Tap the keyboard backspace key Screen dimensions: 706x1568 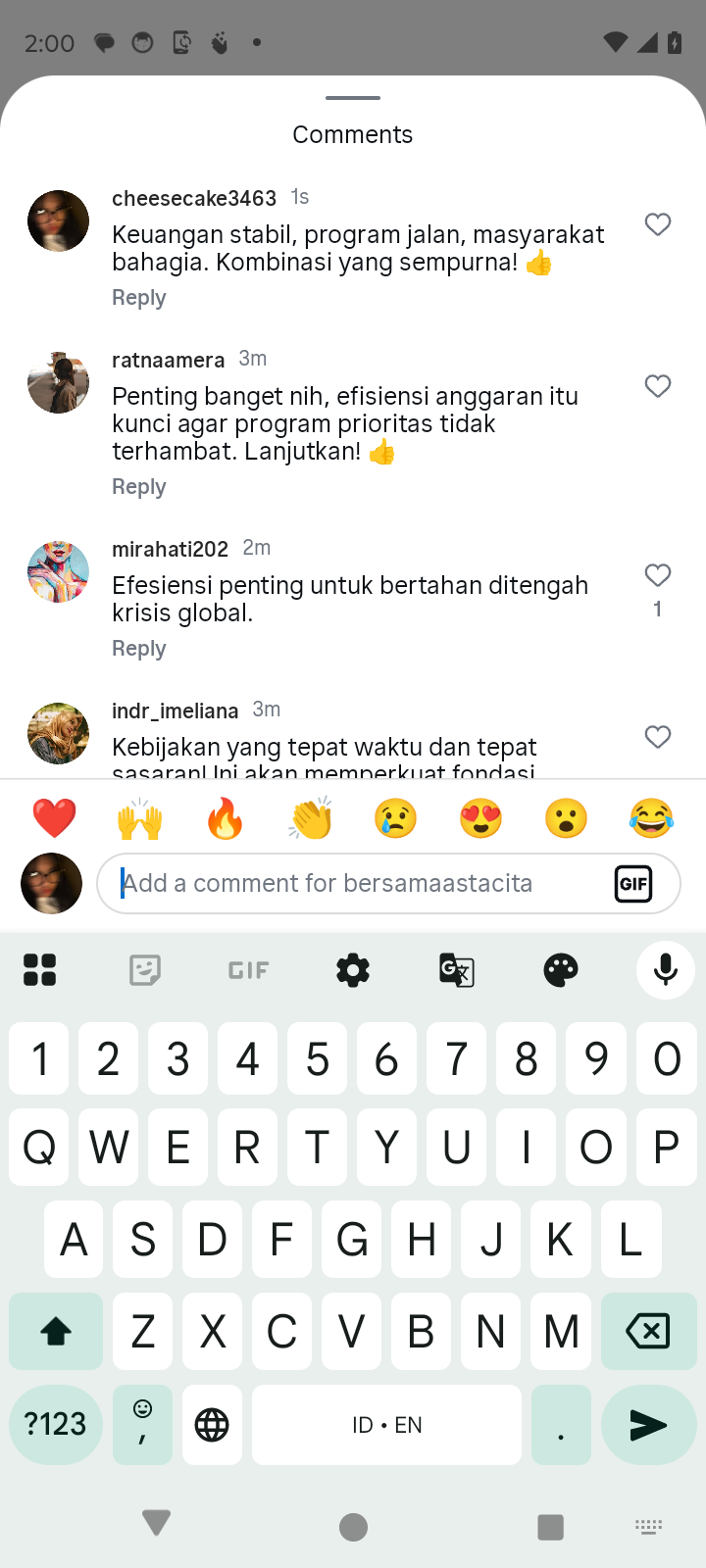pos(647,1331)
